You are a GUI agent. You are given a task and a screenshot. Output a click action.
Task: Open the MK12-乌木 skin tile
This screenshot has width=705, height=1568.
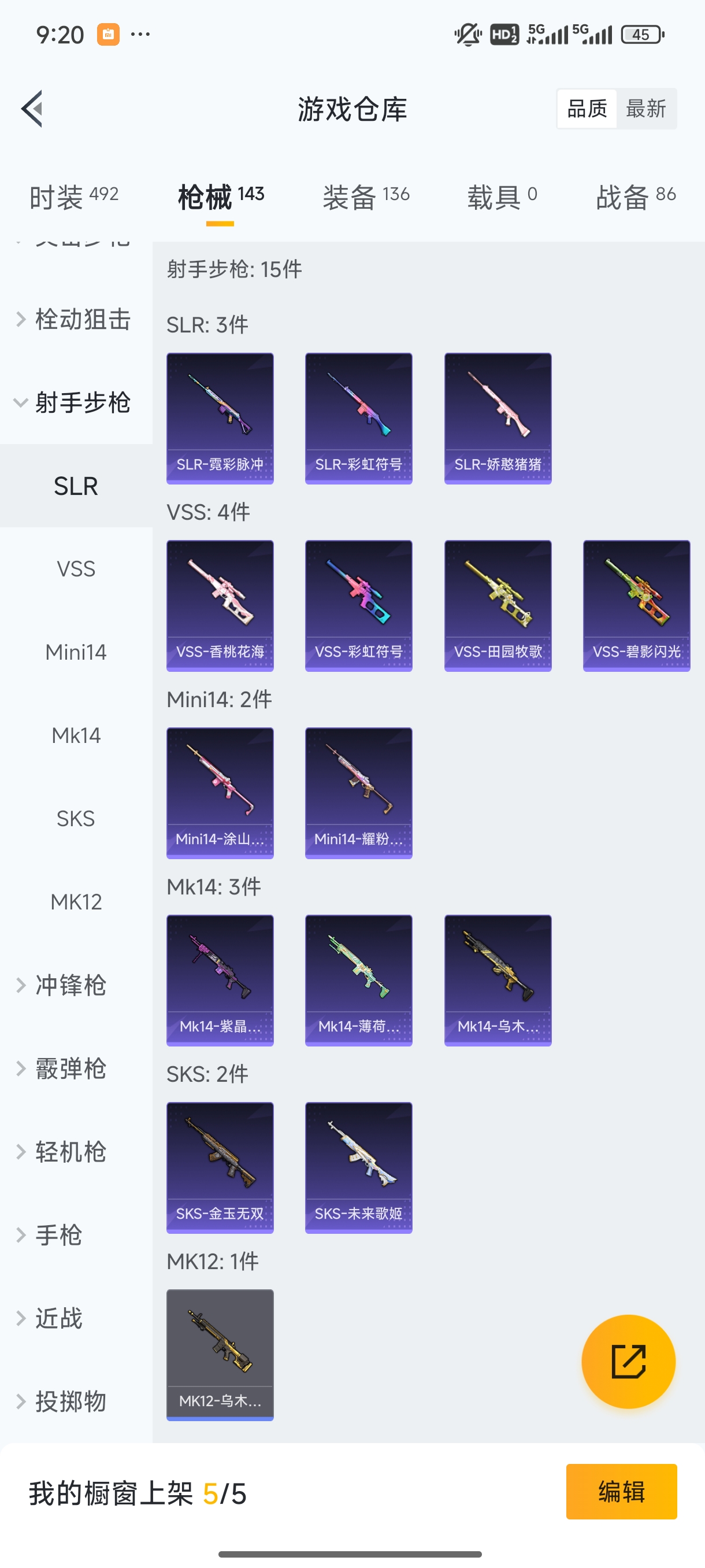[220, 1354]
